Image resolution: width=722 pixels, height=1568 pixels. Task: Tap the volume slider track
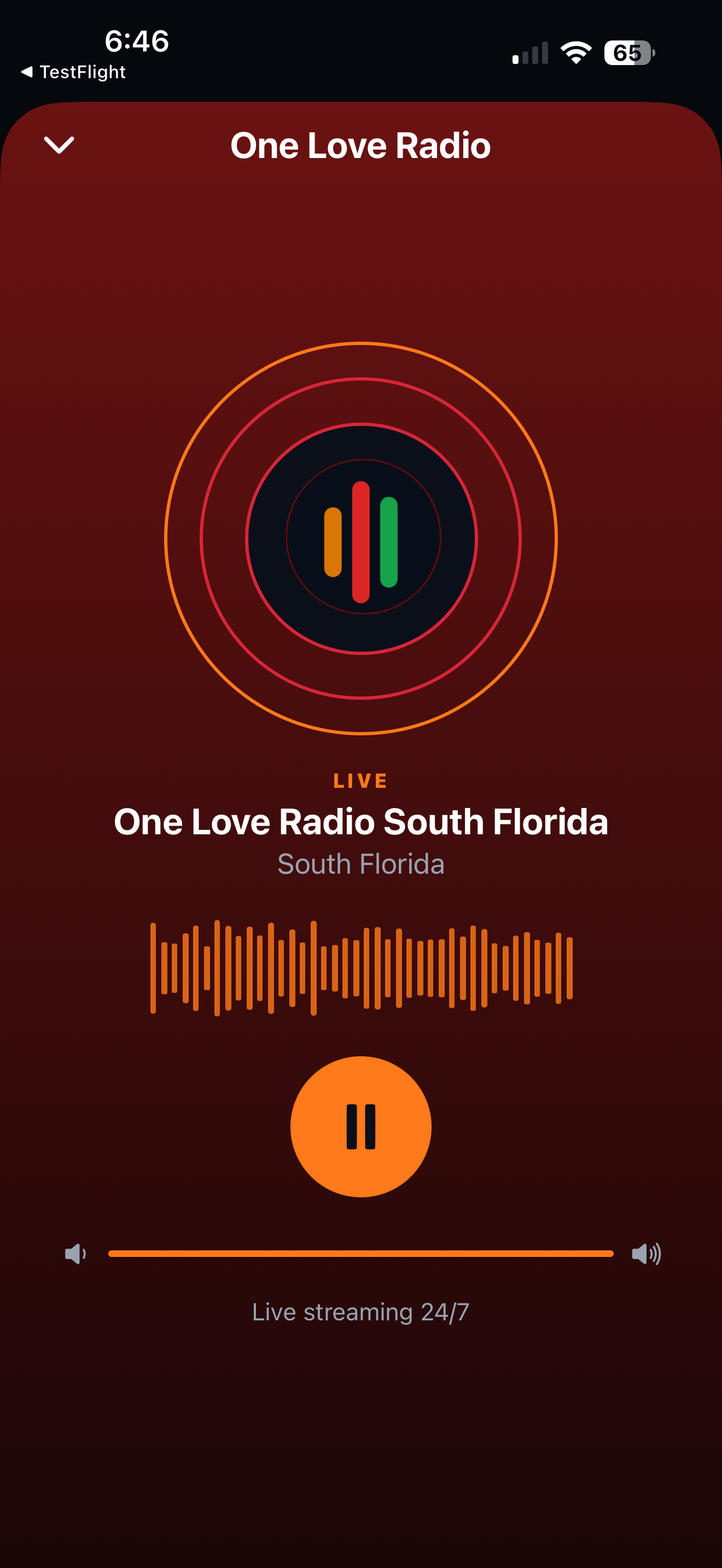click(360, 1254)
